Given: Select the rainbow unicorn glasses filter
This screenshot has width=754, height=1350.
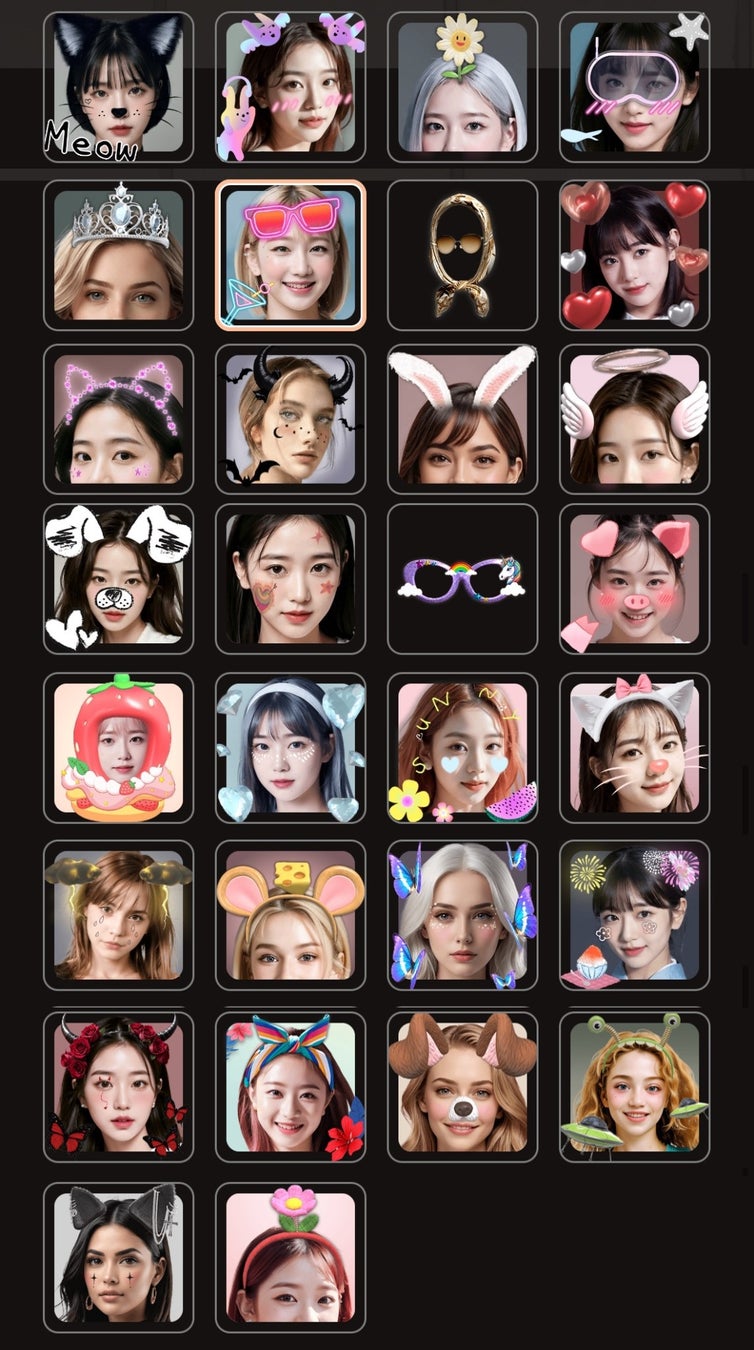Looking at the screenshot, I should click(462, 579).
